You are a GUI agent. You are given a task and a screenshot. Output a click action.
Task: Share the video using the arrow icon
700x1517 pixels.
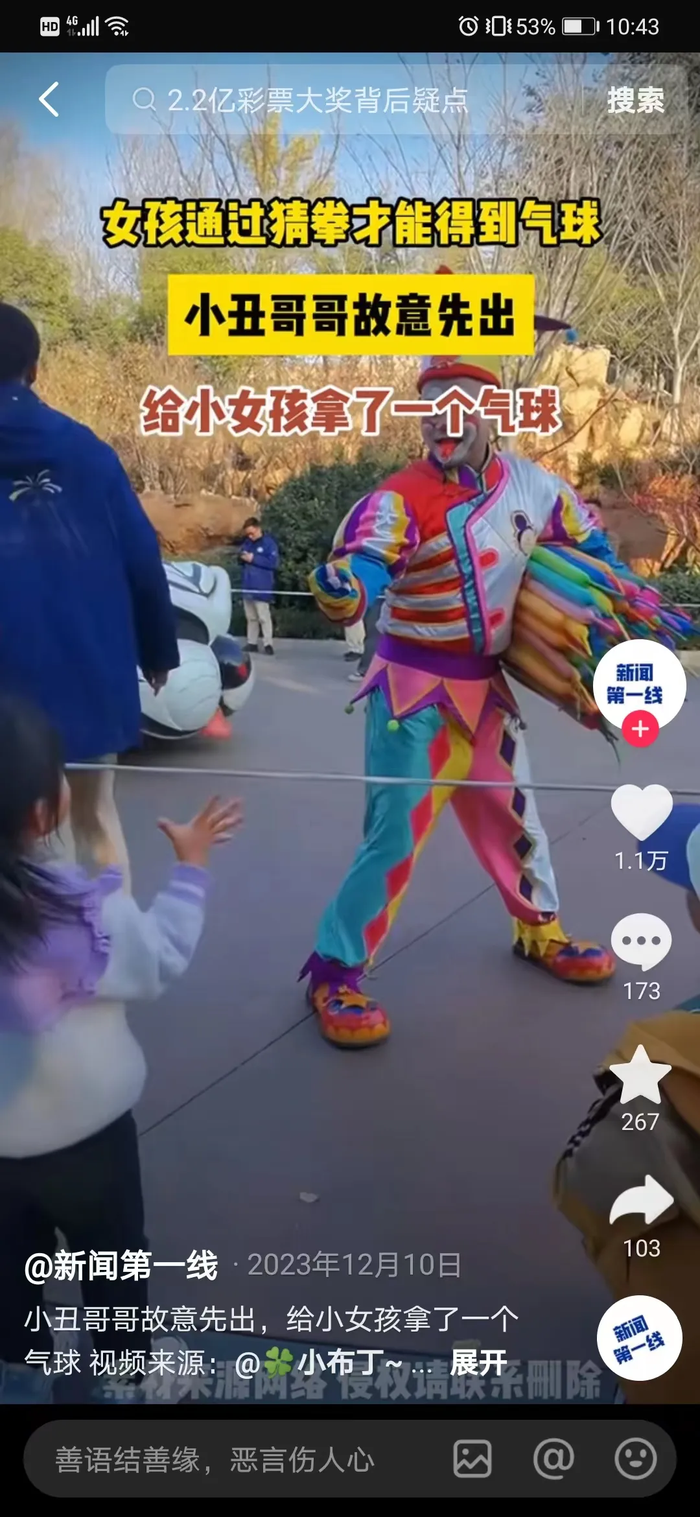pos(641,1200)
